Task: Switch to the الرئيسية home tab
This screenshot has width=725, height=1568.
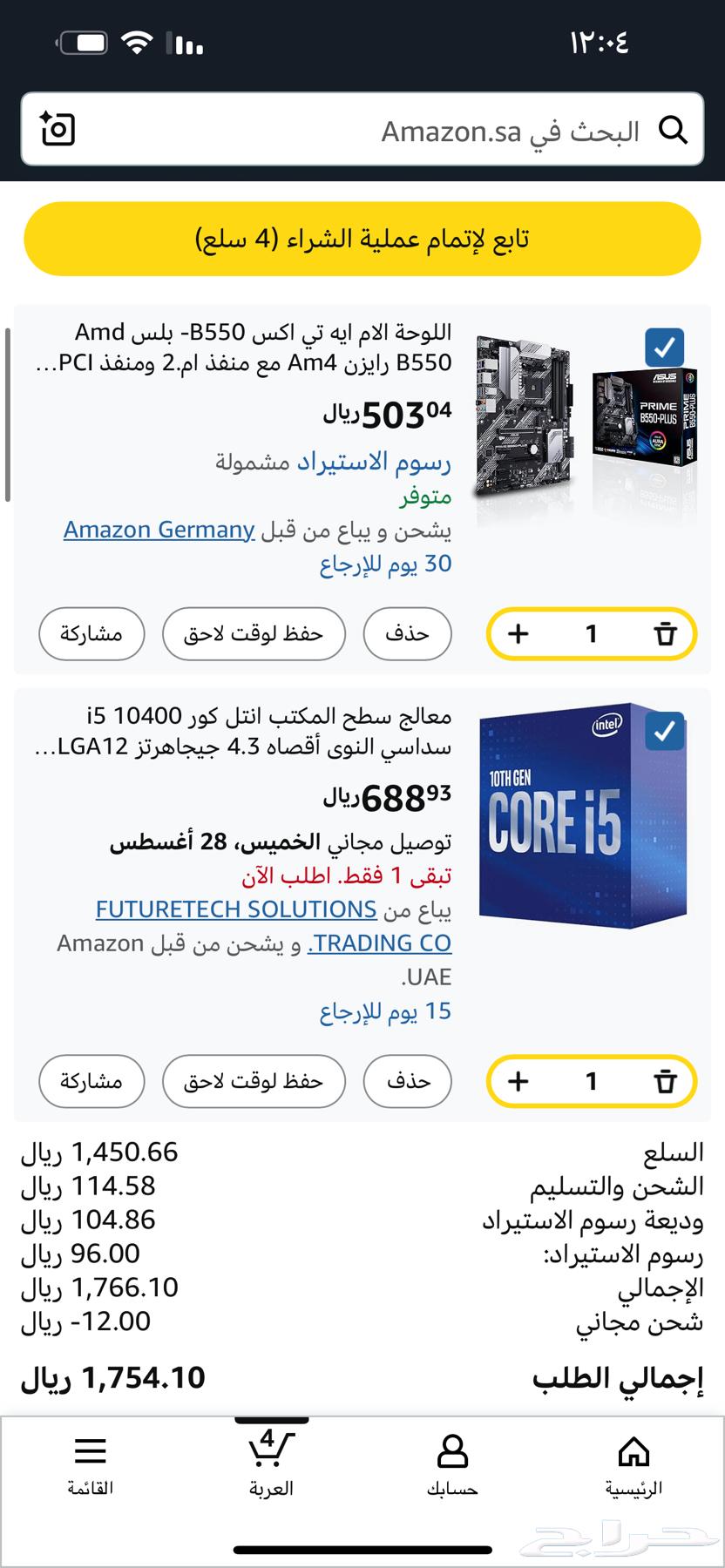Action: coord(634,1466)
